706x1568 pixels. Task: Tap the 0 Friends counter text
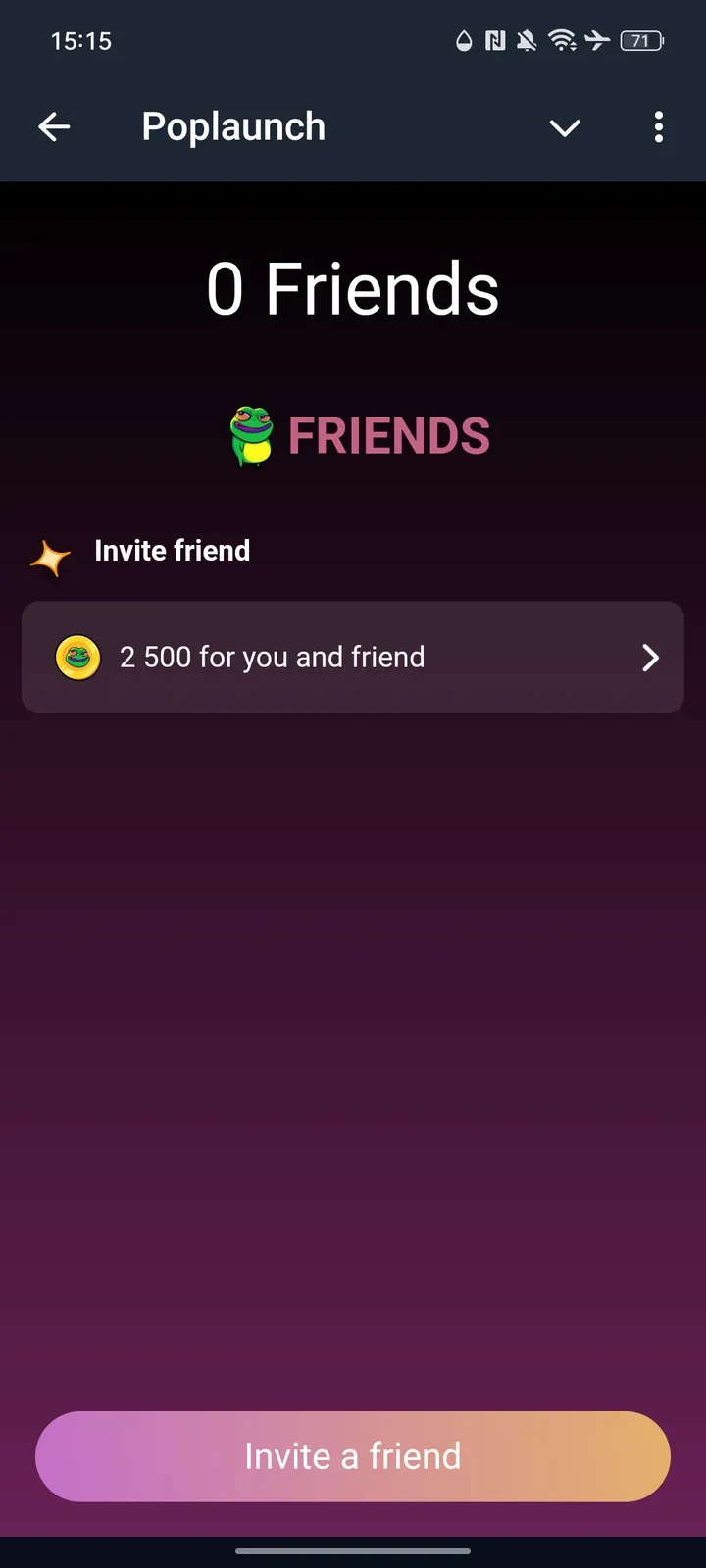pos(353,286)
